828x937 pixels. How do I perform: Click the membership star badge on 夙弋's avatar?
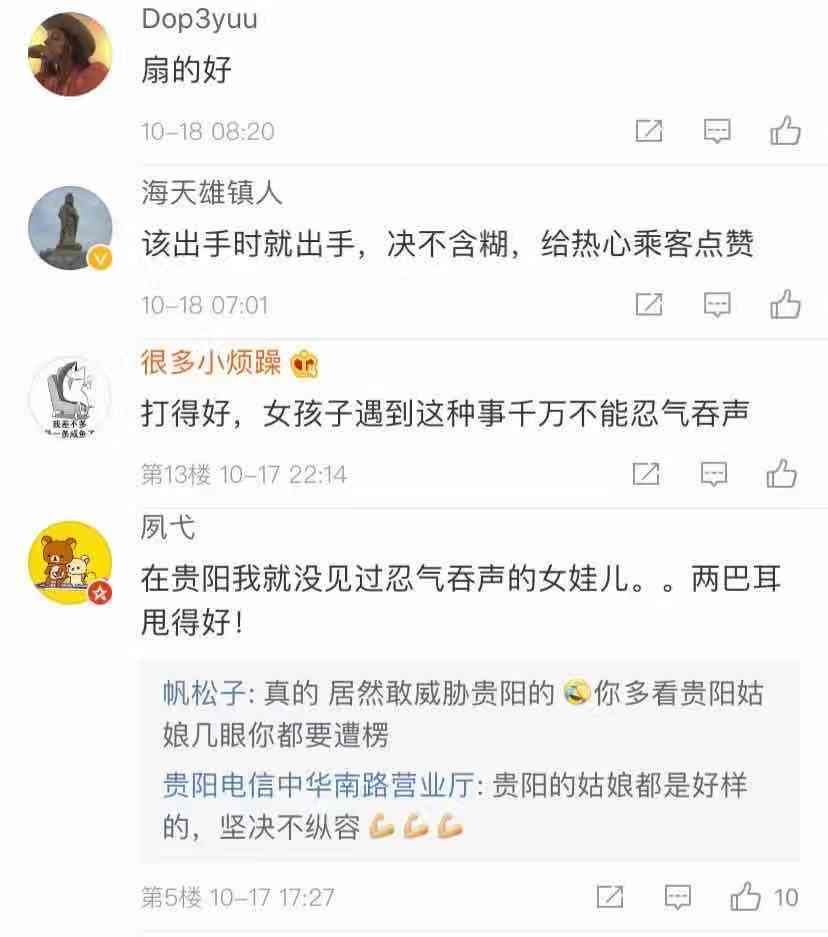tap(99, 592)
